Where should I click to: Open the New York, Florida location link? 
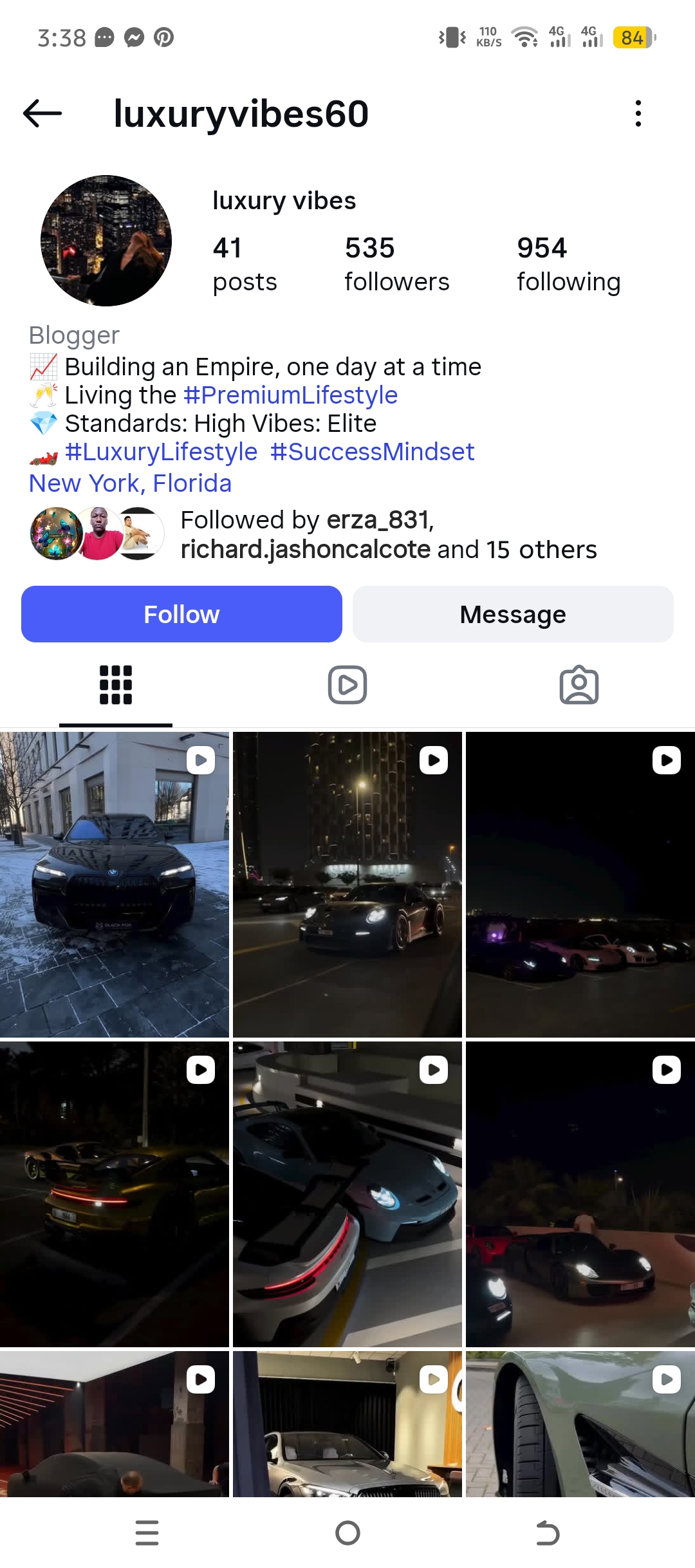(130, 483)
